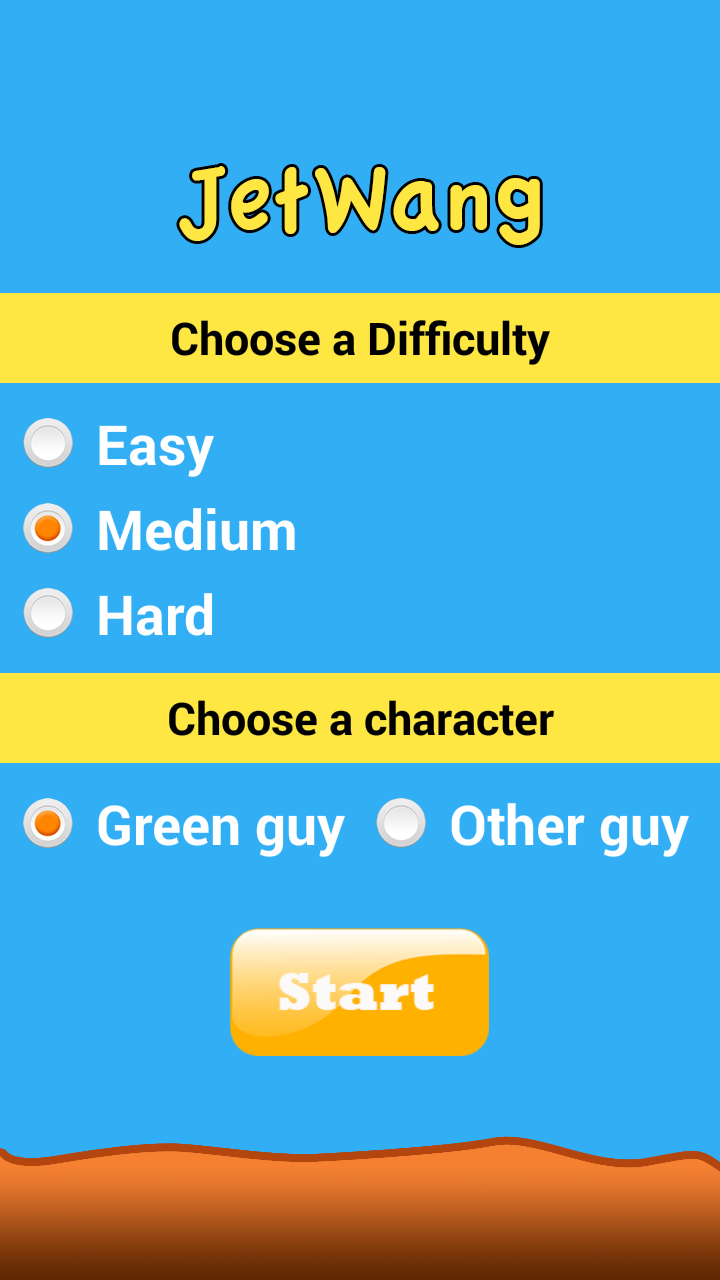Viewport: 720px width, 1280px height.
Task: Click the JetWang game title
Action: (360, 200)
